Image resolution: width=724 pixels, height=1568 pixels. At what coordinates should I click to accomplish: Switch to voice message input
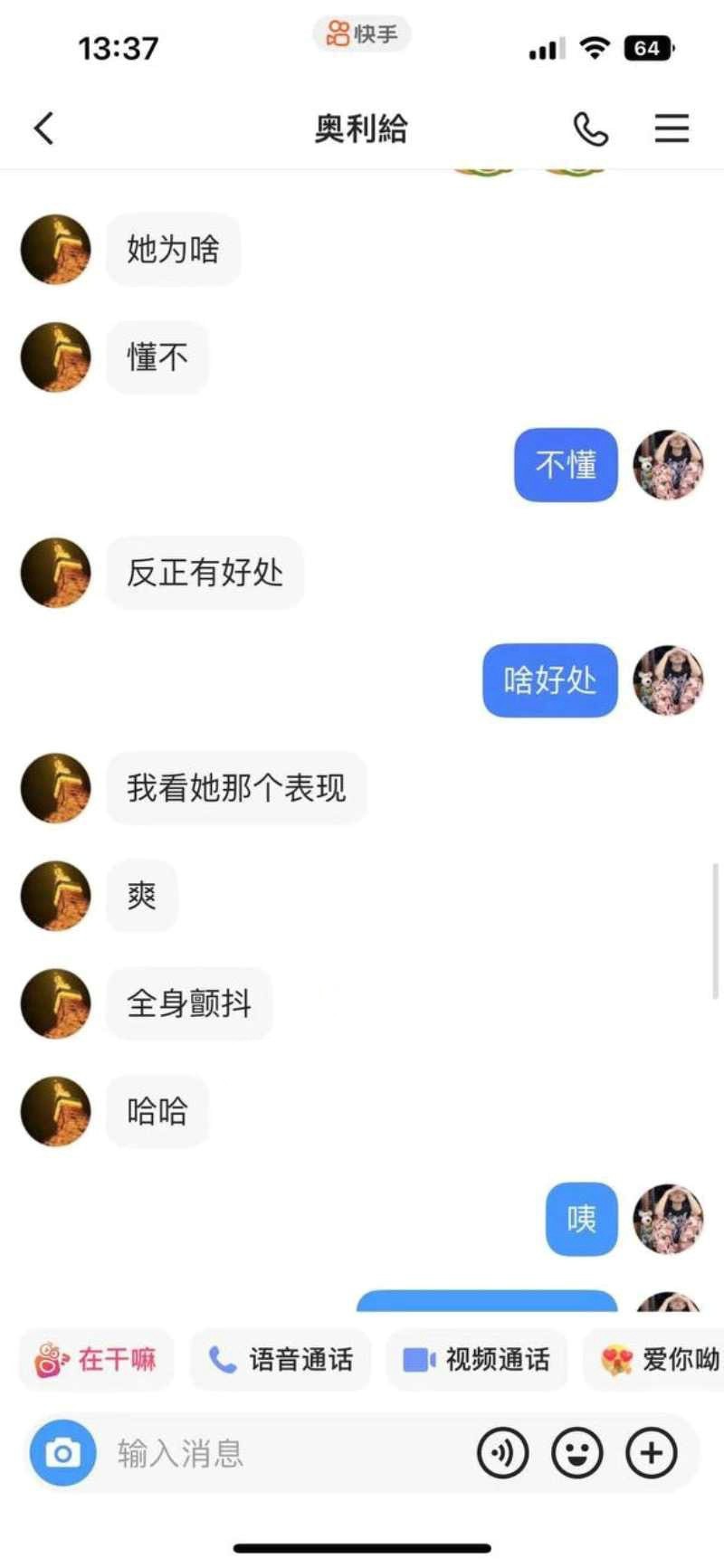click(502, 1453)
